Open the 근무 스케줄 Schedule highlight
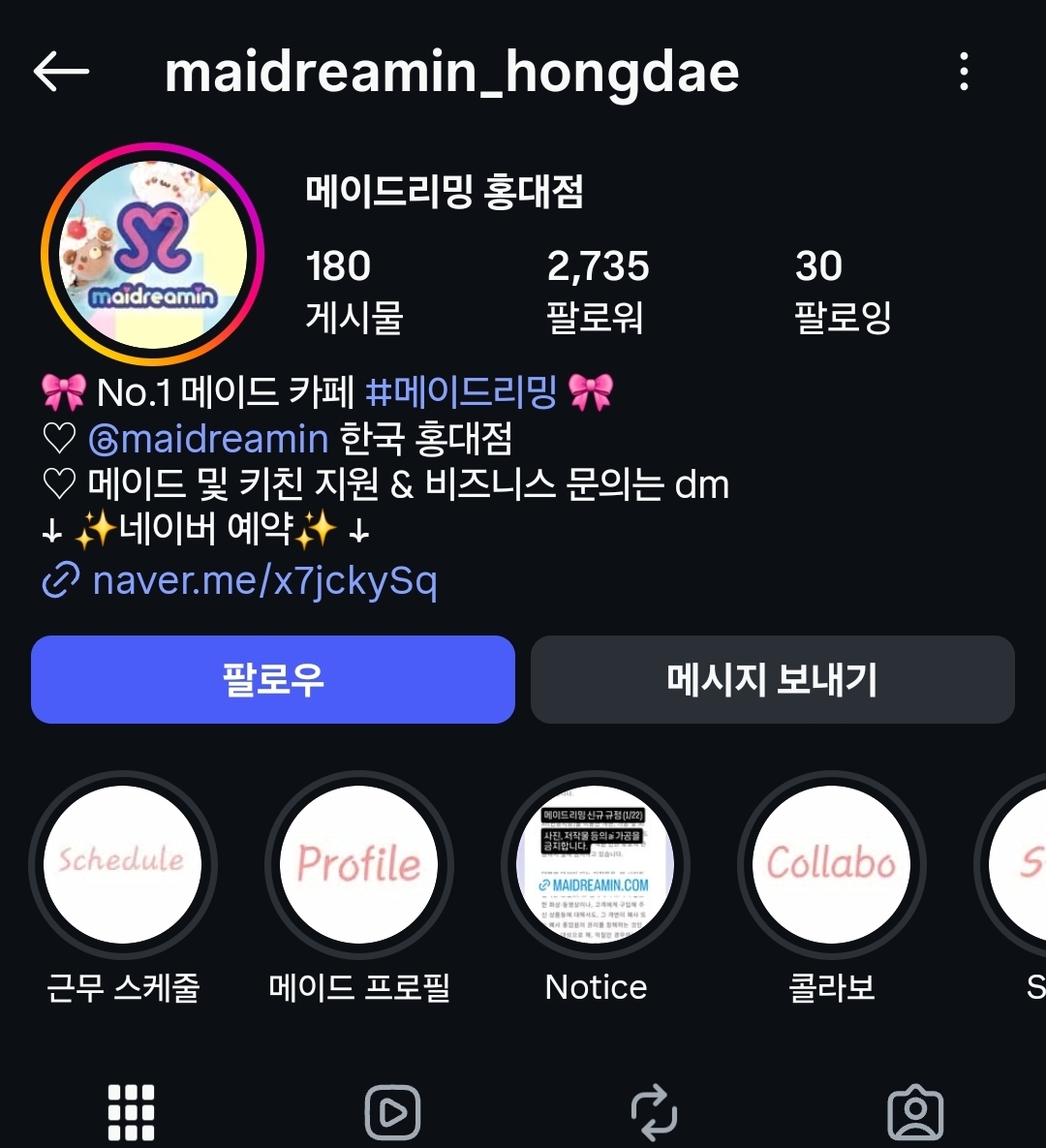The height and width of the screenshot is (1148, 1046). click(123, 863)
